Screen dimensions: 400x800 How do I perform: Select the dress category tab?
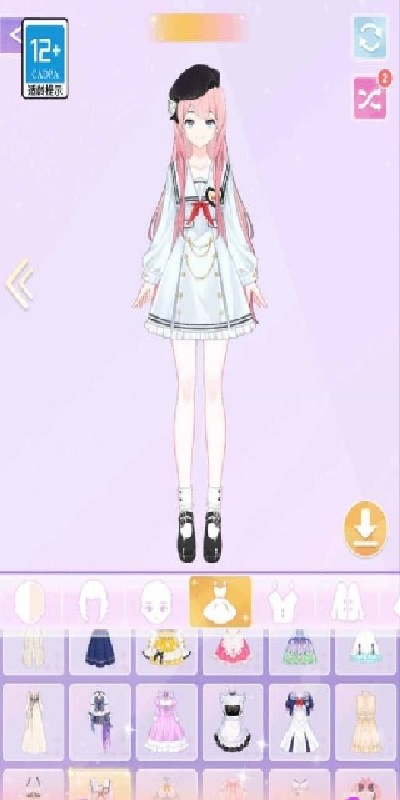click(x=220, y=602)
